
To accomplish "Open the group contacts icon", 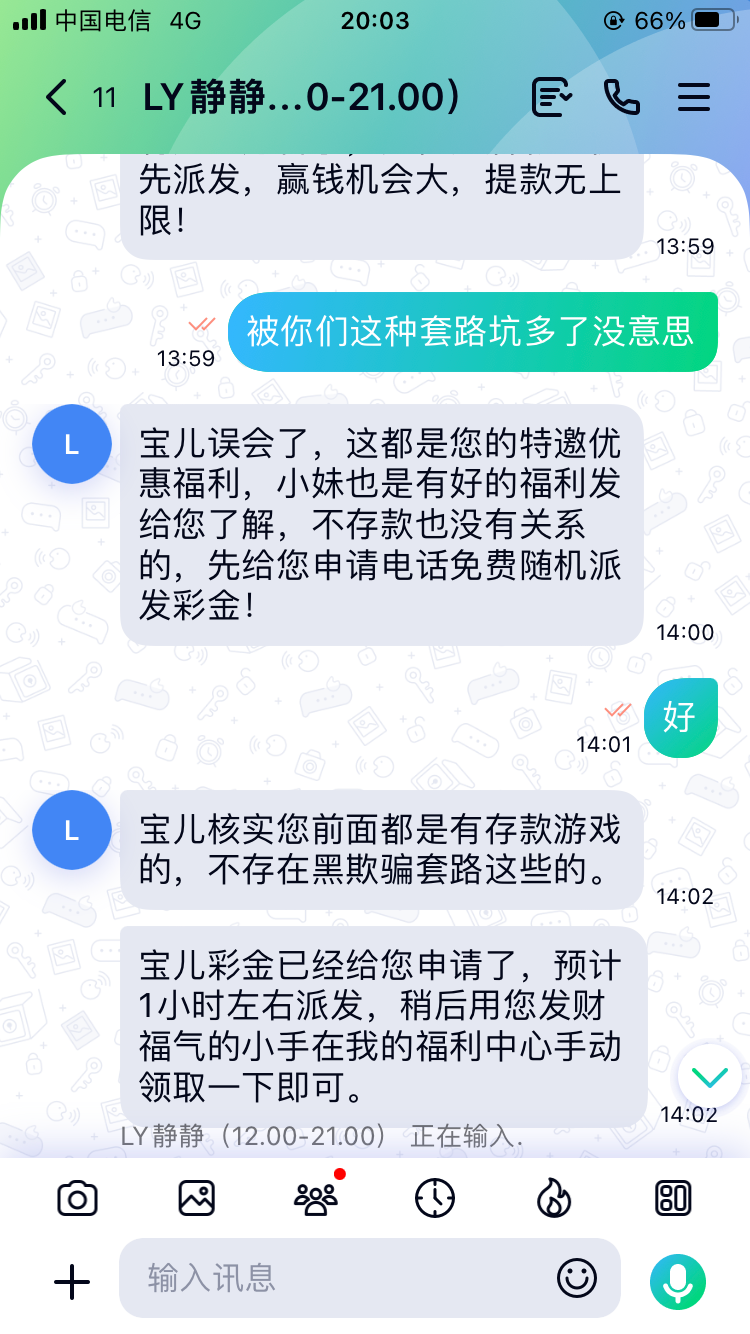I will click(316, 1198).
